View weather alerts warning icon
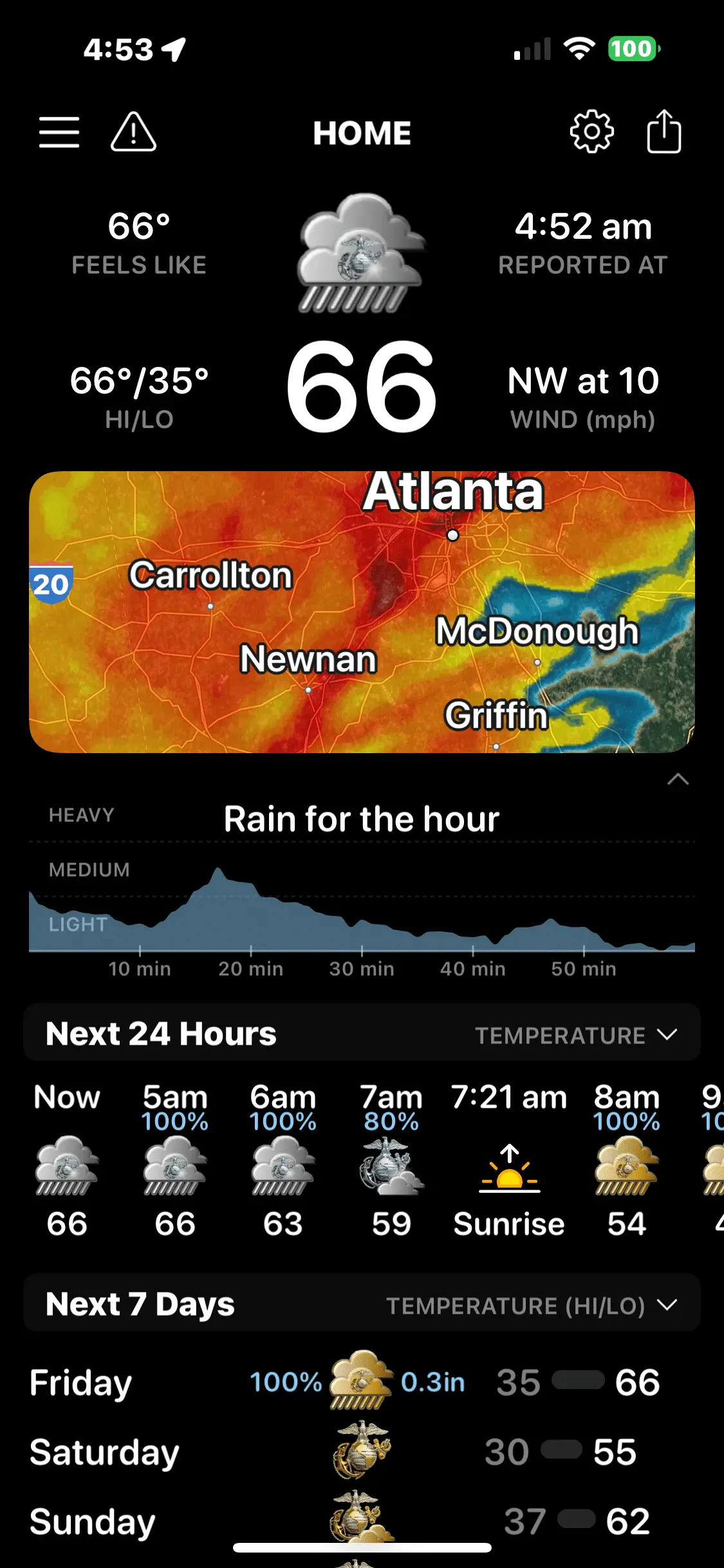Viewport: 724px width, 1568px height. pyautogui.click(x=133, y=133)
